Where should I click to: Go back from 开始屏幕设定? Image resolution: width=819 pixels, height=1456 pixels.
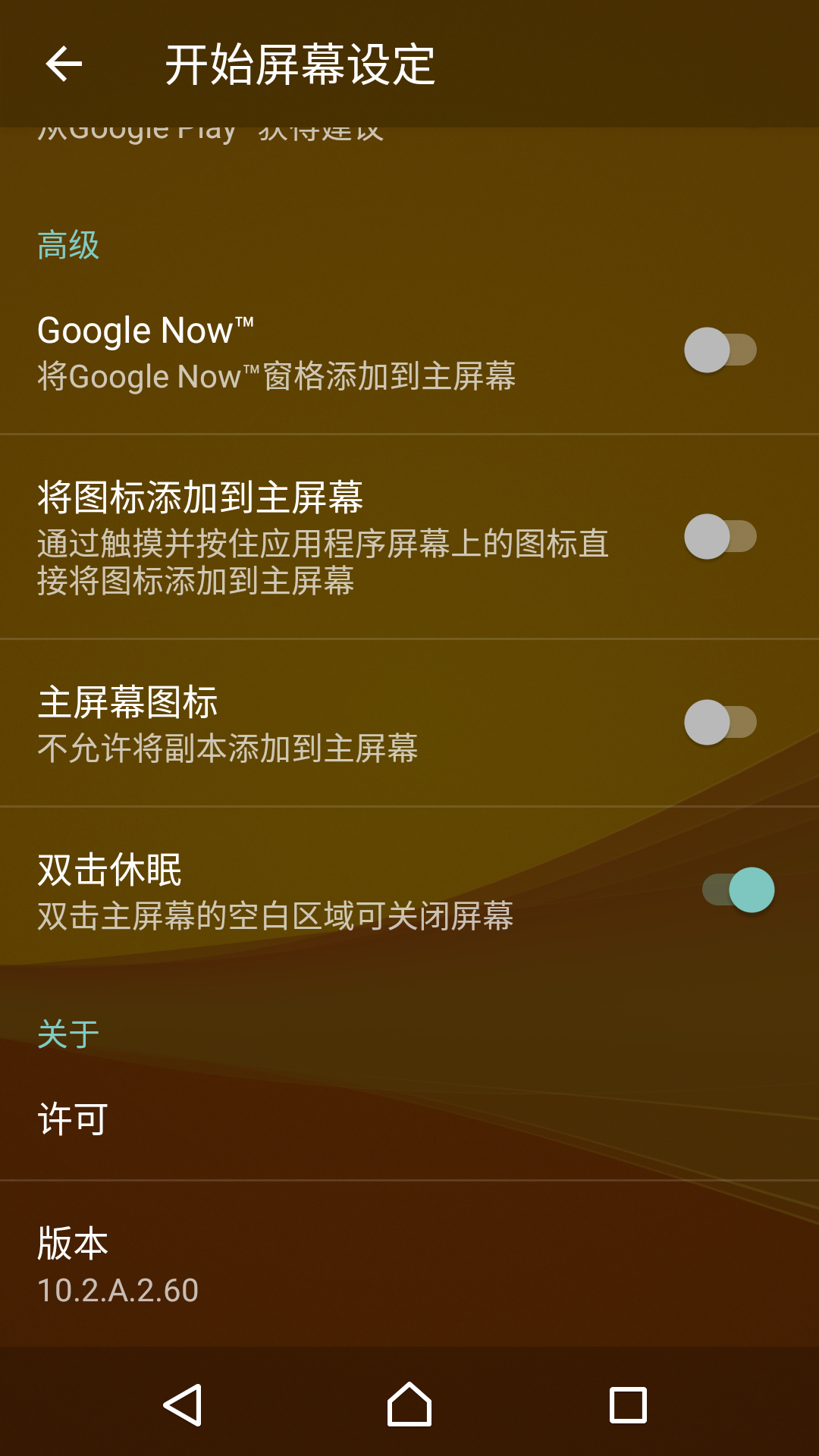coord(64,64)
